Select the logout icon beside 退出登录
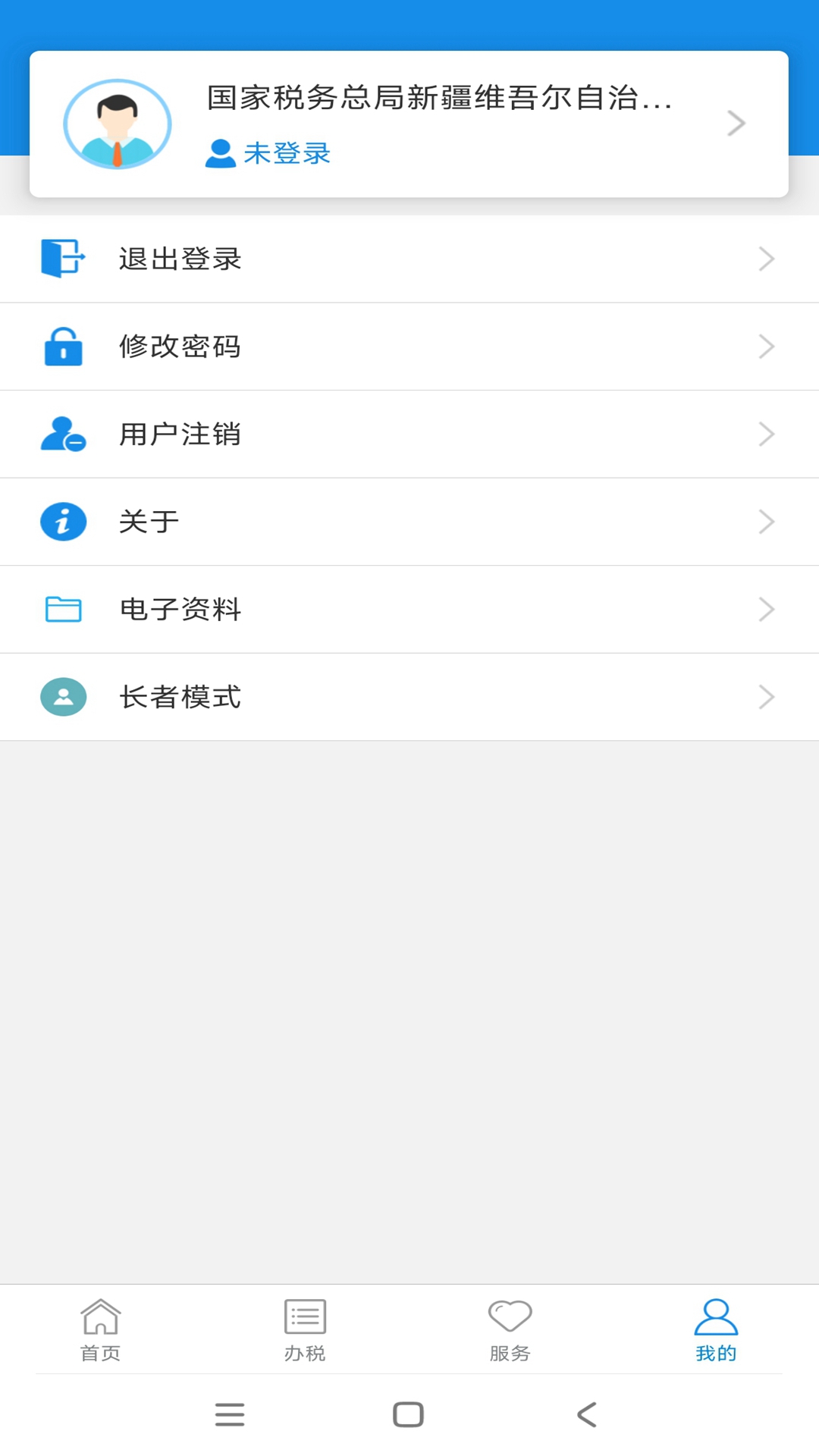This screenshot has width=819, height=1456. coord(64,259)
